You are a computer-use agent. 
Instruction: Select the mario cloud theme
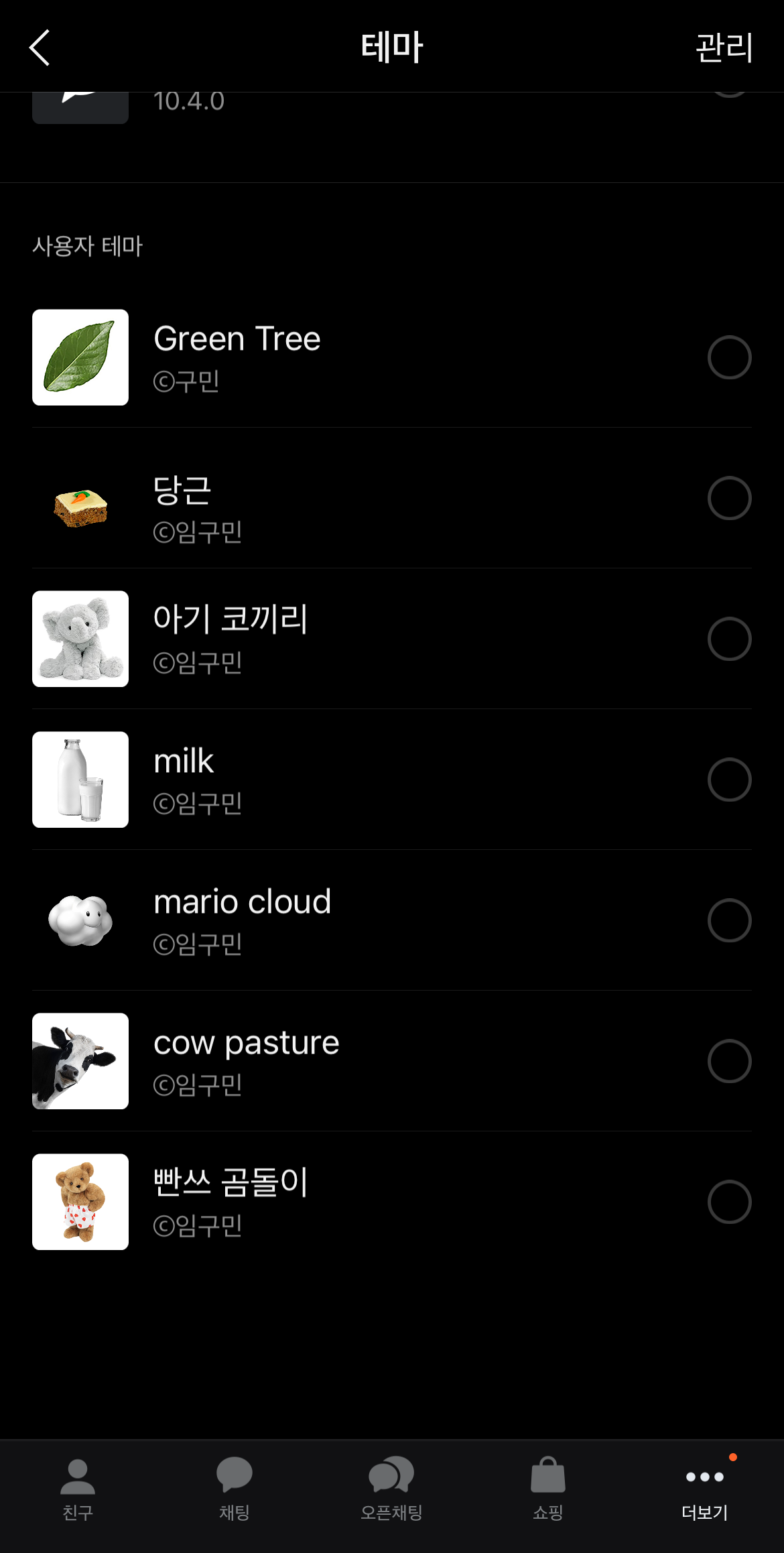(729, 920)
